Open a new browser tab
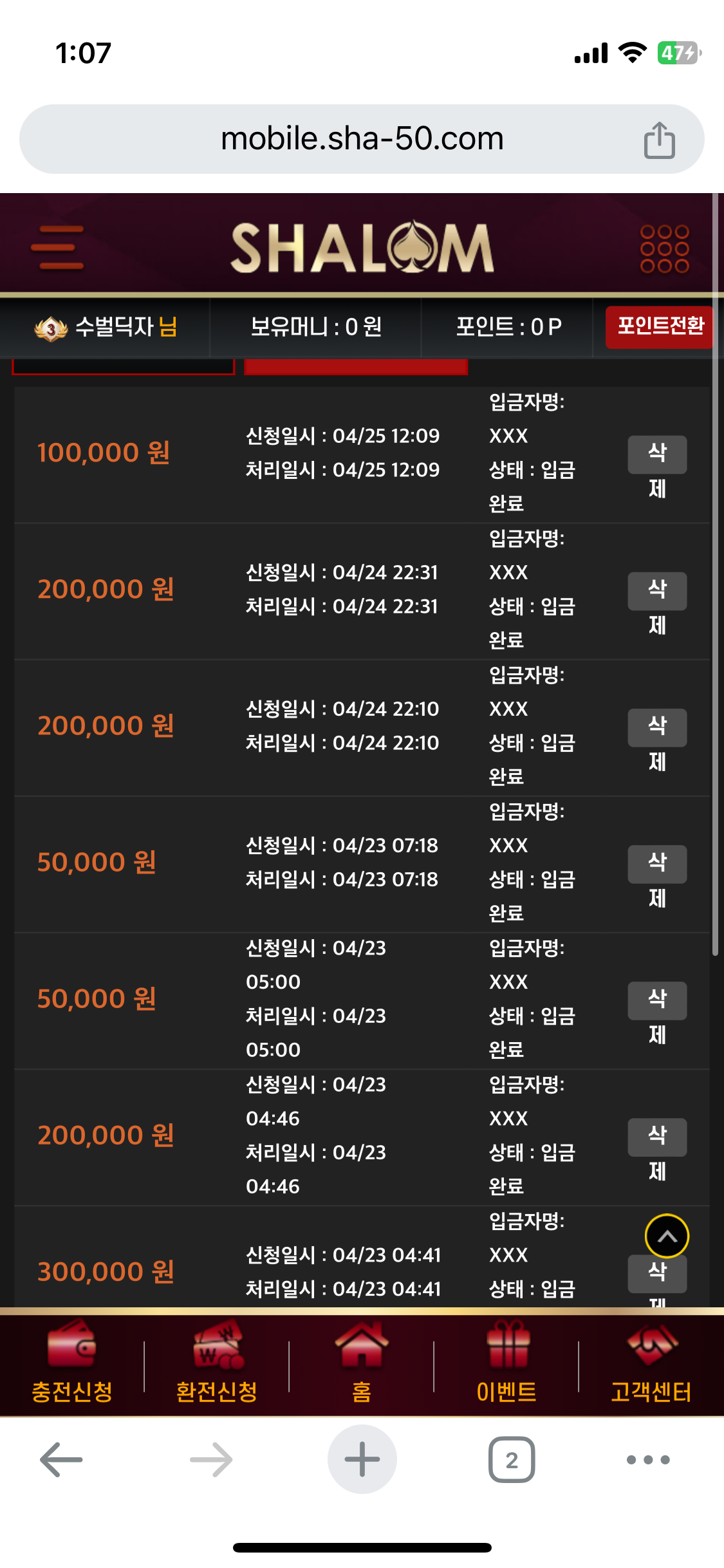The width and height of the screenshot is (724, 1568). 362,1459
